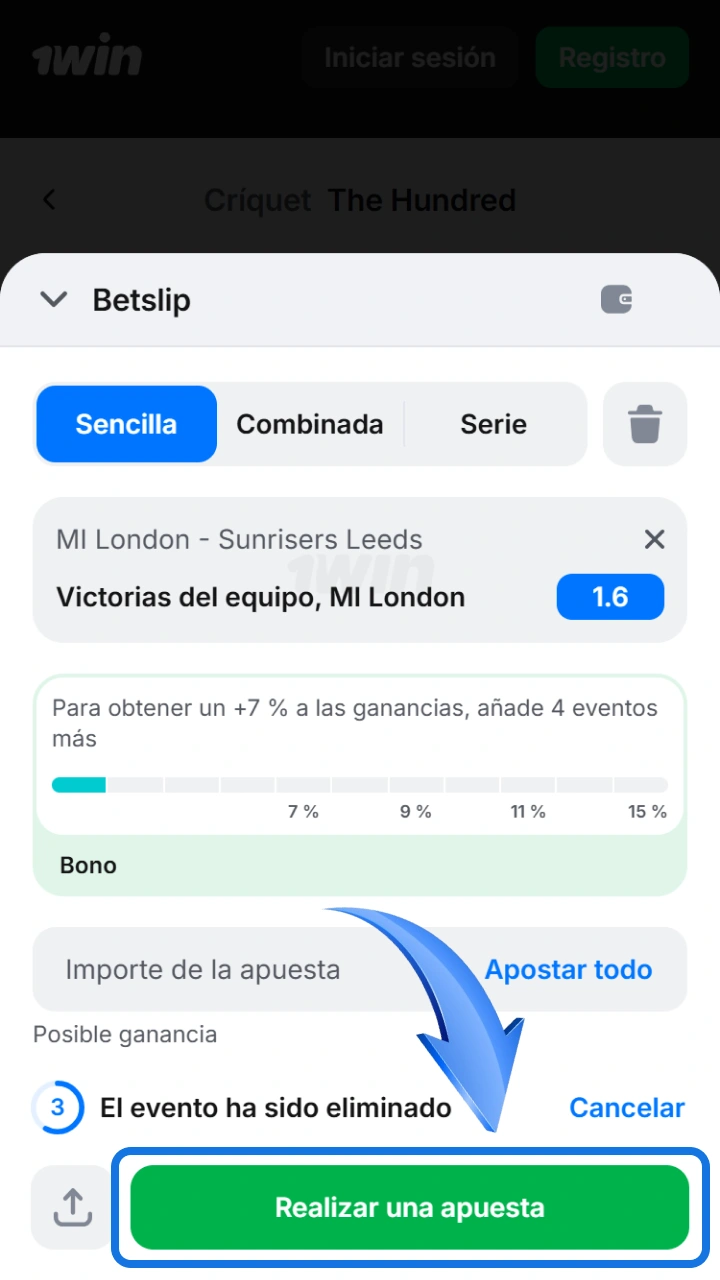Tap Cancelar to undo event removal
Screen dimensions: 720x1280
click(x=627, y=1107)
